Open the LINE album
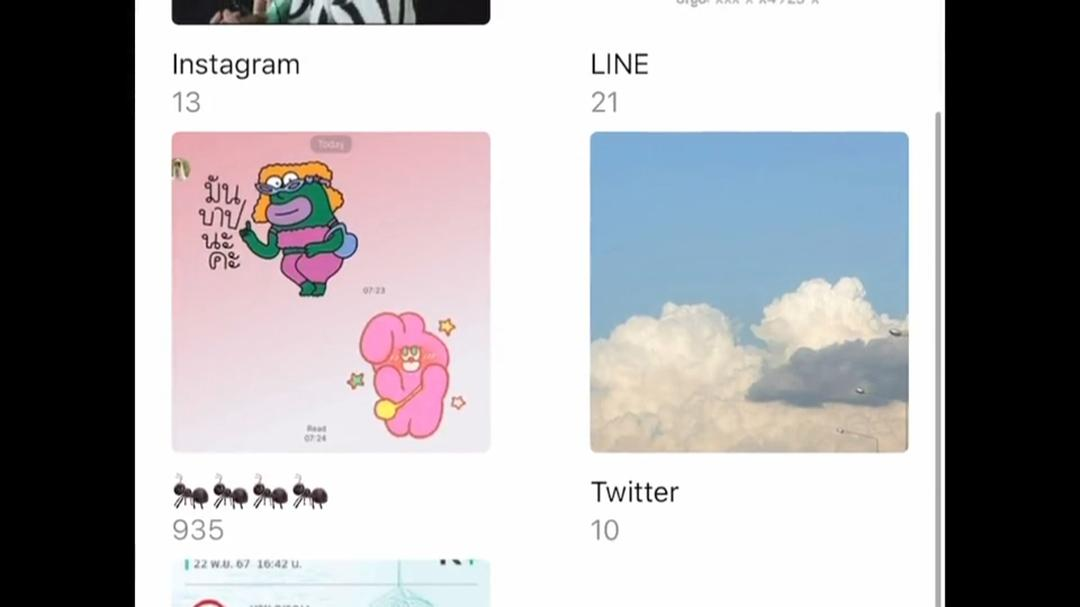This screenshot has height=607, width=1080. [x=619, y=65]
